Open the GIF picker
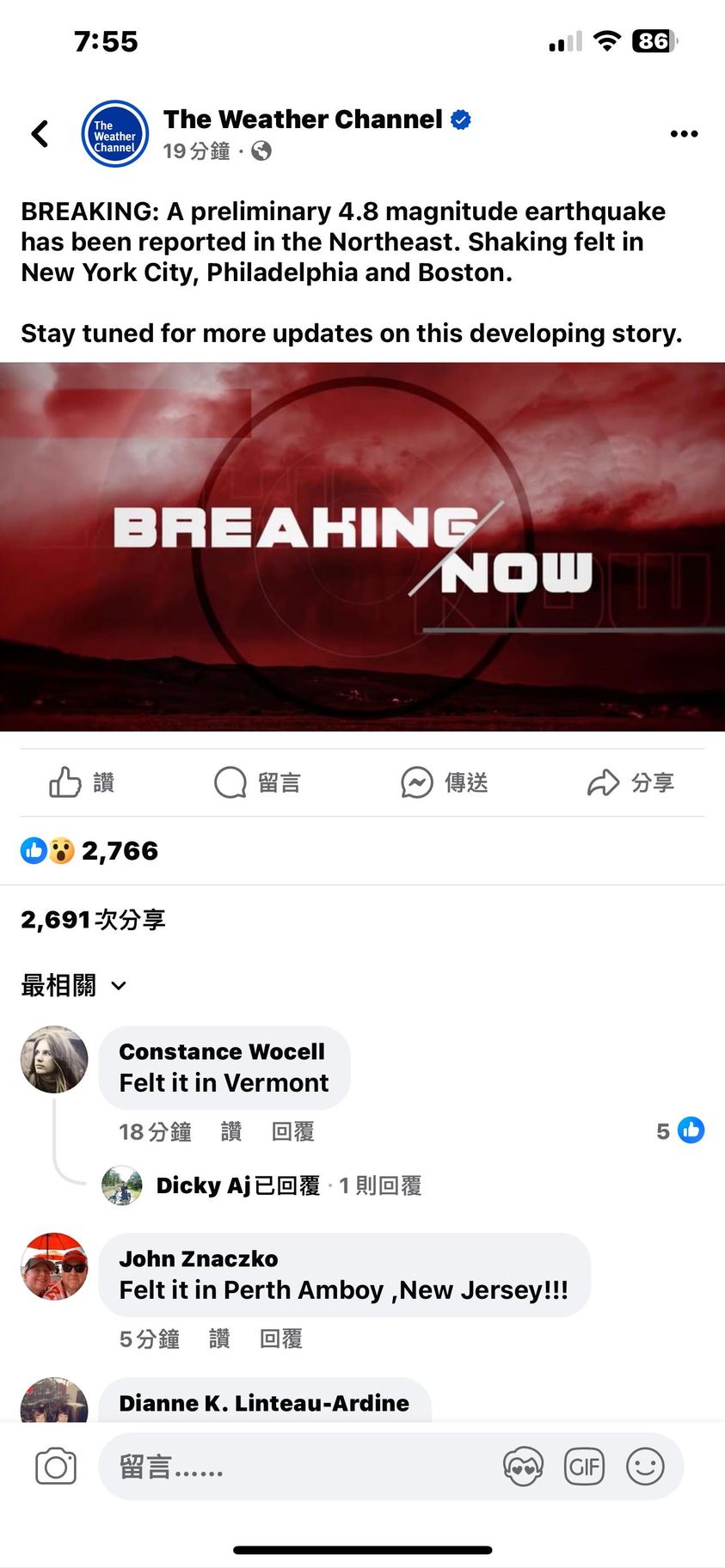 [584, 1467]
